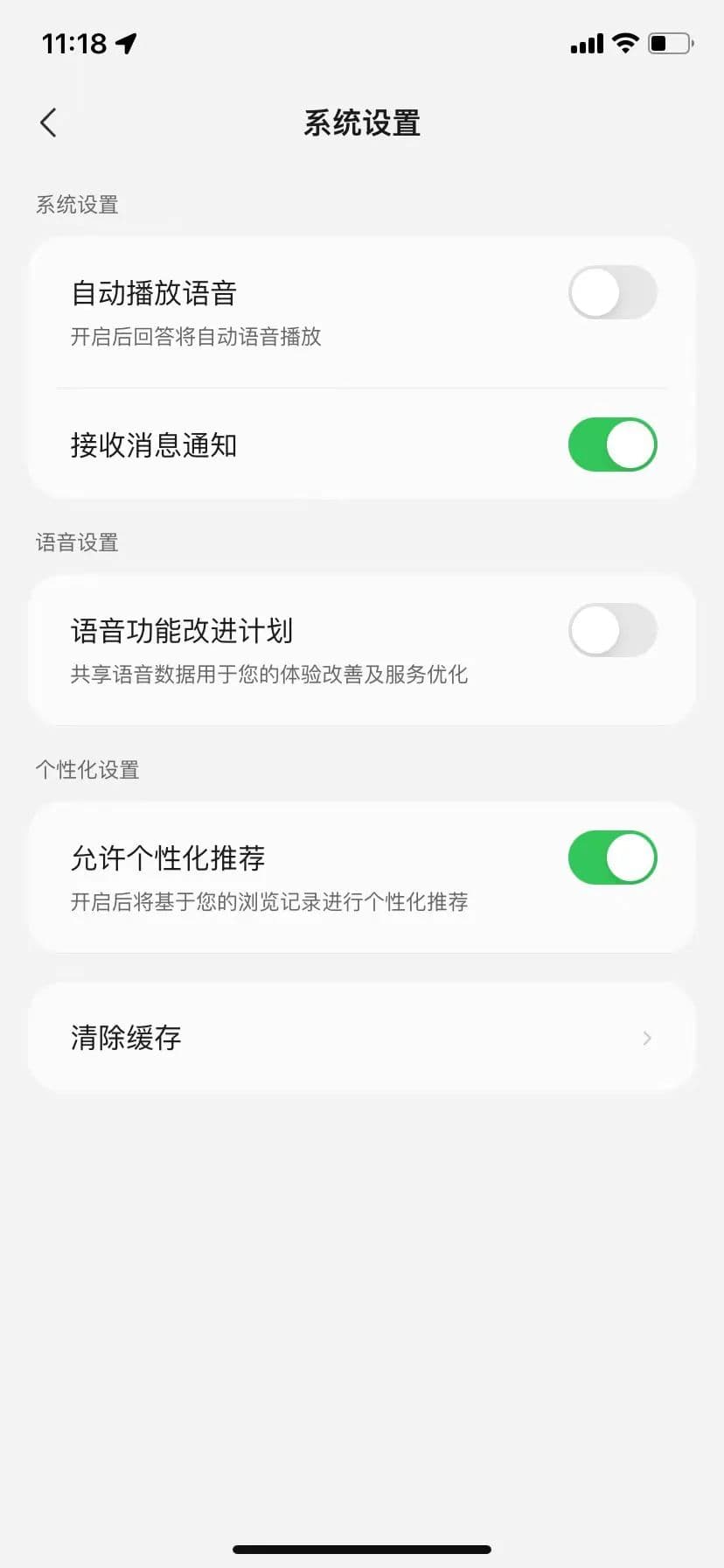Enable the 自动播放语音 switch

click(612, 292)
